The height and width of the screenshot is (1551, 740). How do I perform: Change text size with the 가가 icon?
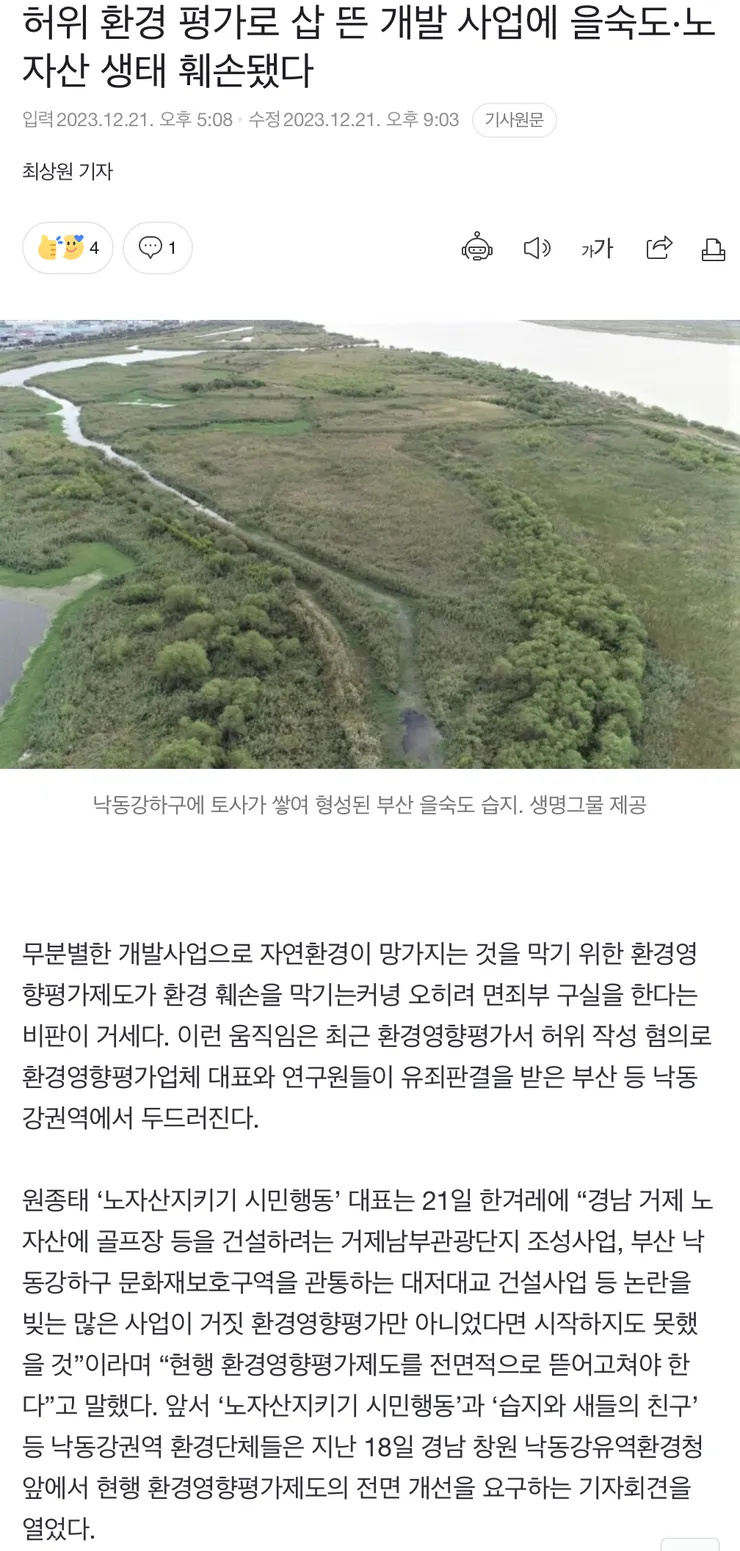(597, 248)
